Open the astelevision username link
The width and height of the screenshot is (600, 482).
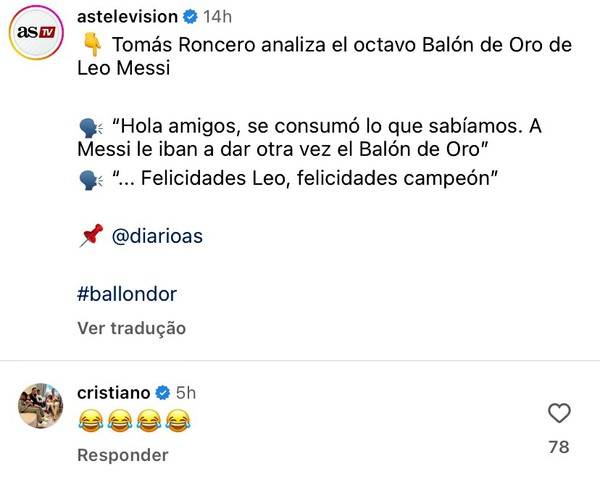click(x=127, y=16)
